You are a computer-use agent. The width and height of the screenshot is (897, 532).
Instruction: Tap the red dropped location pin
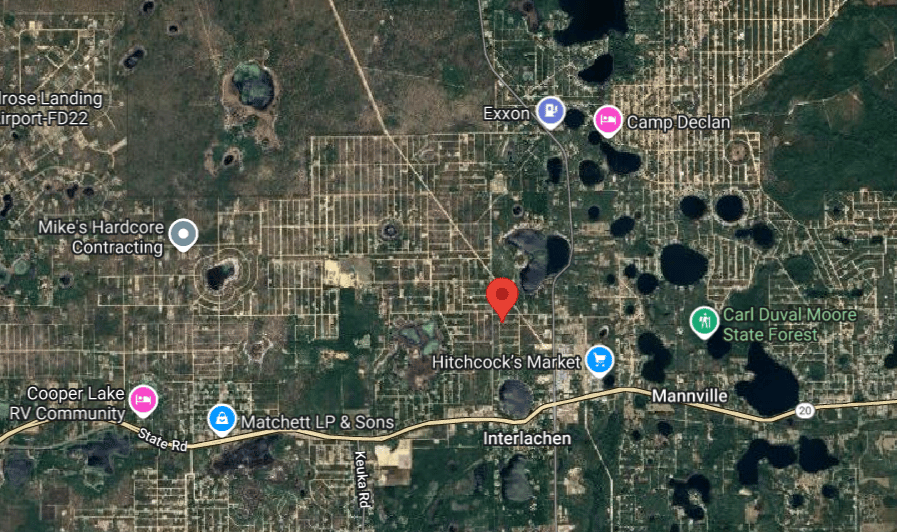502,297
